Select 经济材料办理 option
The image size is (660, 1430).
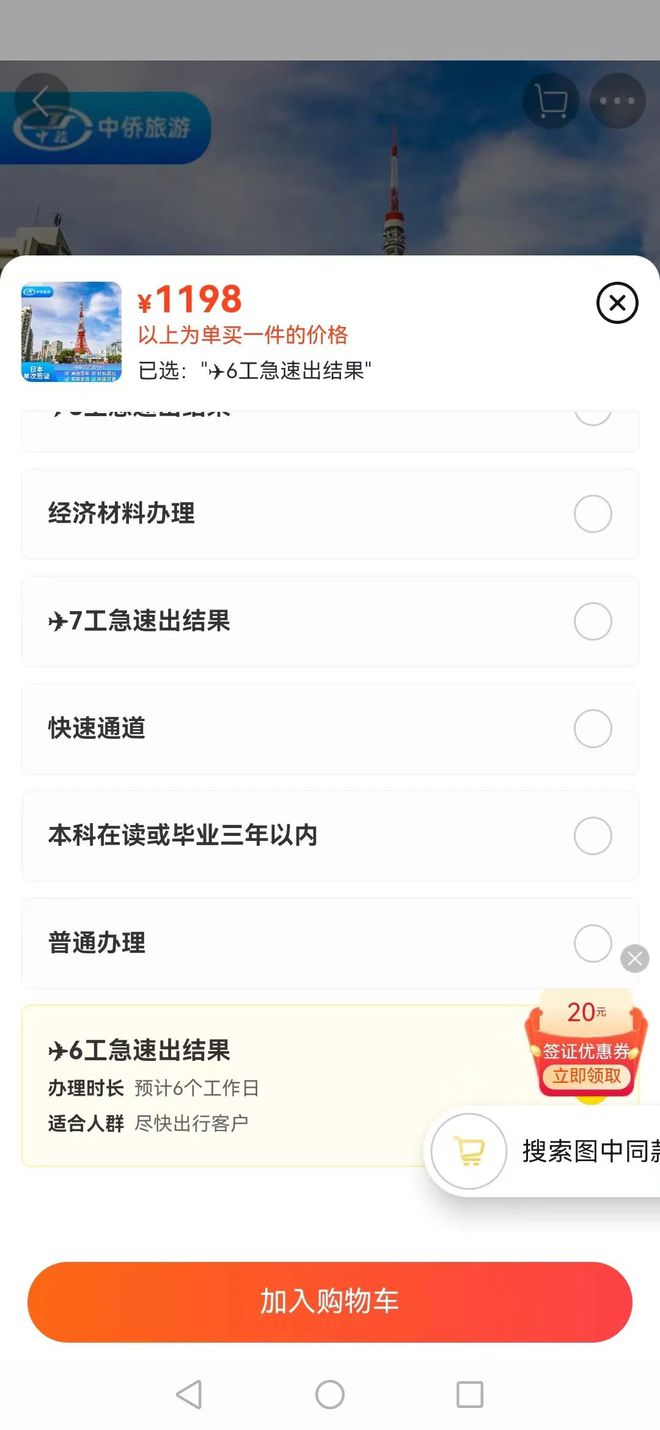tap(330, 514)
